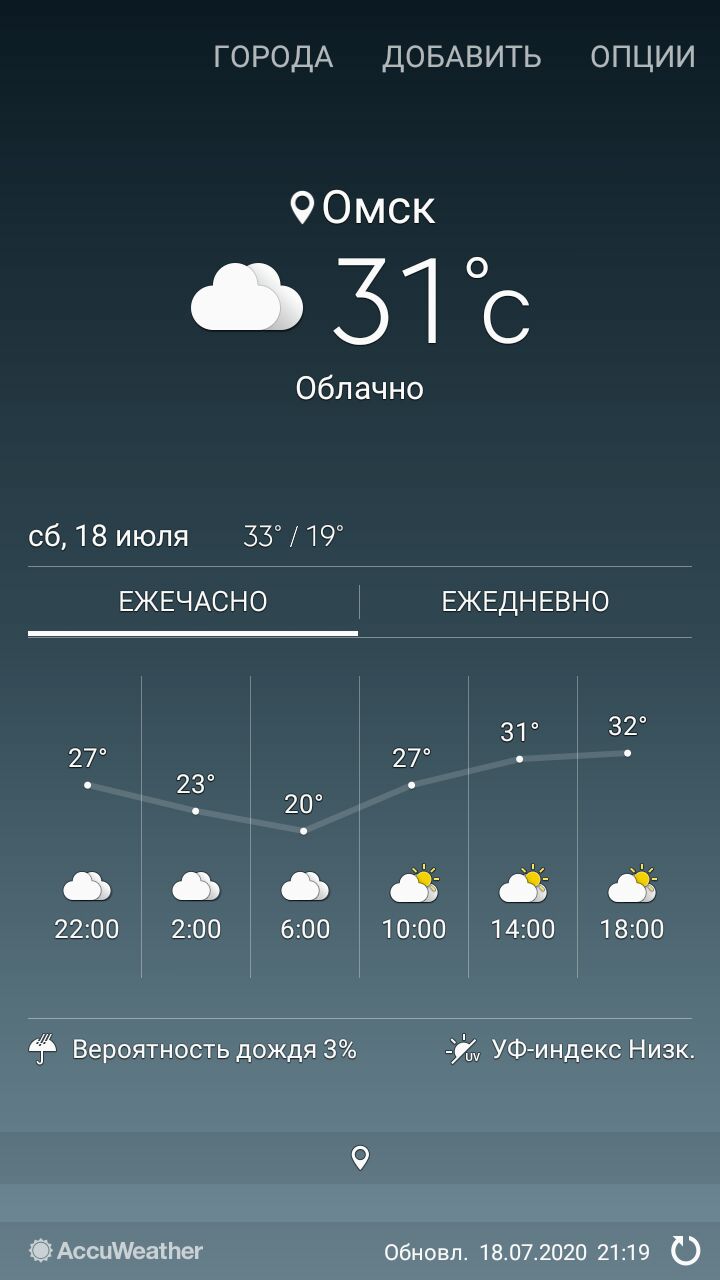Switch to the ЕЖЕДНЕВНО tab
The width and height of the screenshot is (720, 1280).
point(525,601)
